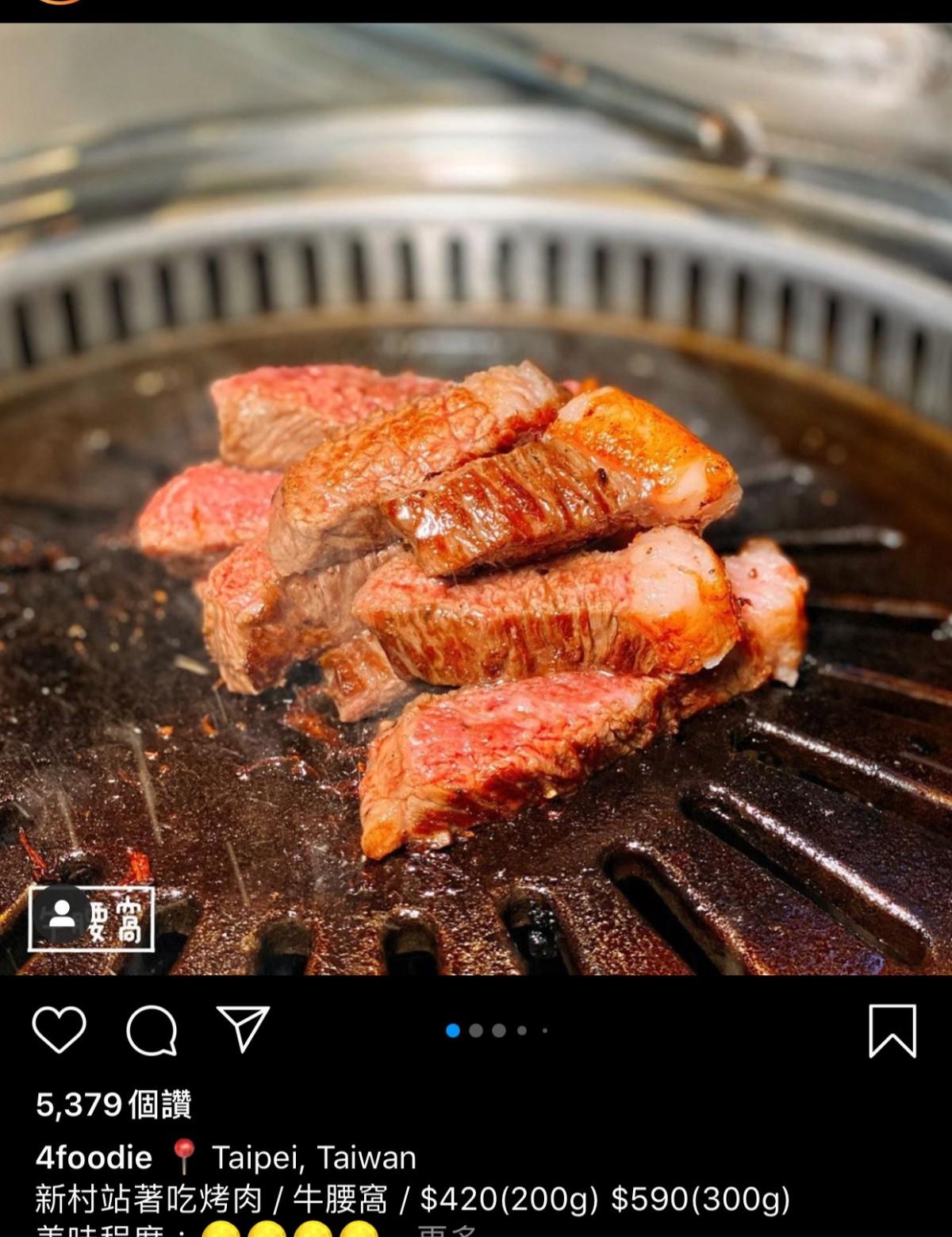View the 5,379 likes list
The height and width of the screenshot is (1237, 952).
(x=113, y=1104)
